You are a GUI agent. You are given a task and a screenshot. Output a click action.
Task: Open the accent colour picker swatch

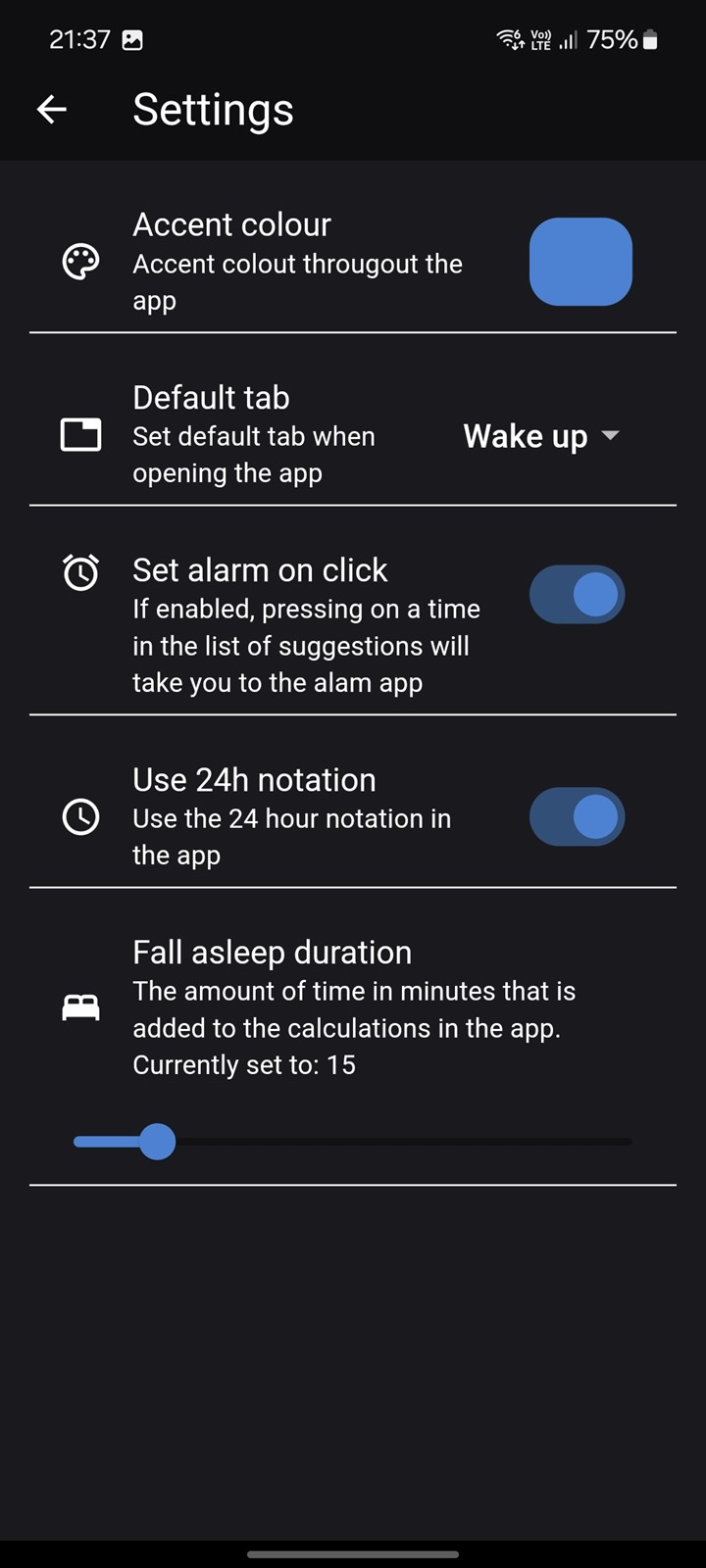pos(580,262)
